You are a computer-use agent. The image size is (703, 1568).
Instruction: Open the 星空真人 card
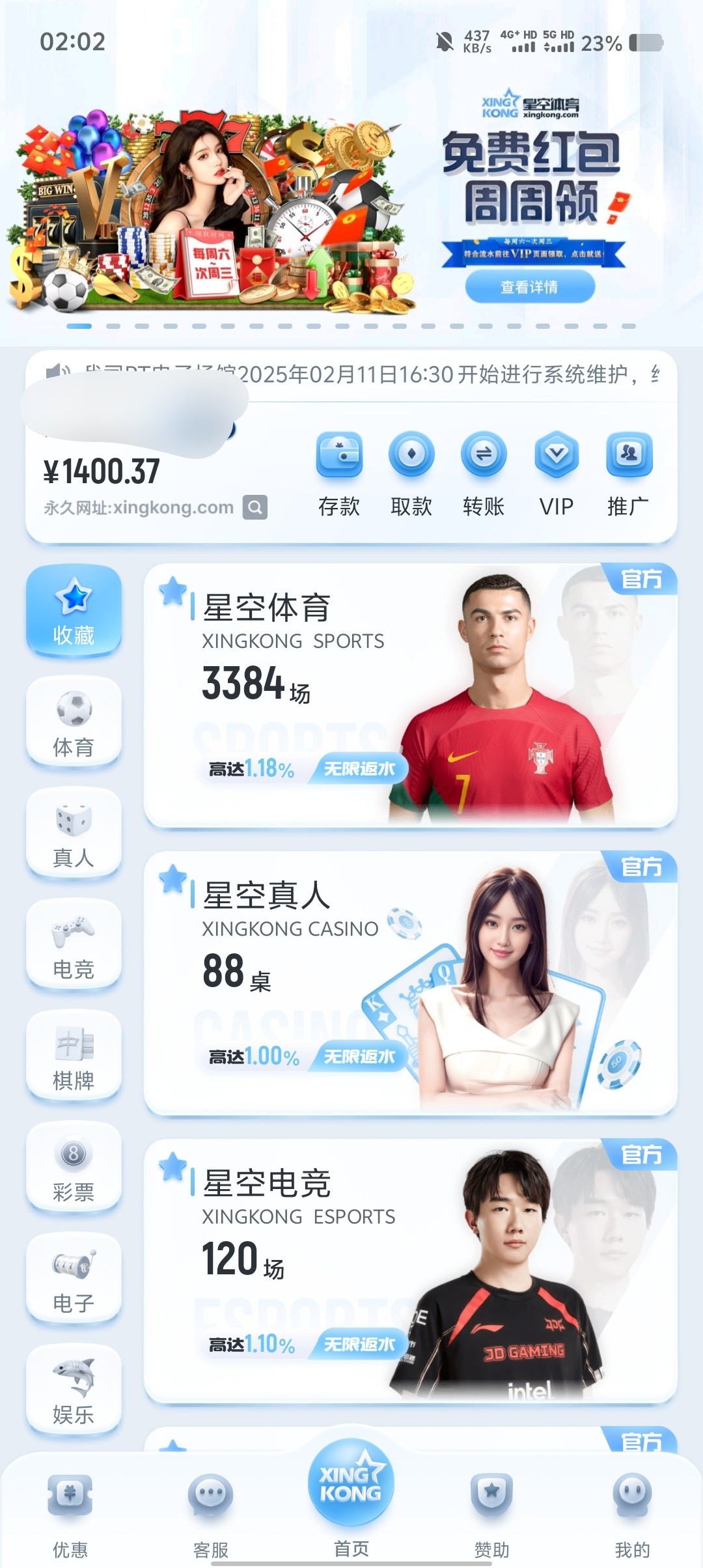pyautogui.click(x=410, y=983)
